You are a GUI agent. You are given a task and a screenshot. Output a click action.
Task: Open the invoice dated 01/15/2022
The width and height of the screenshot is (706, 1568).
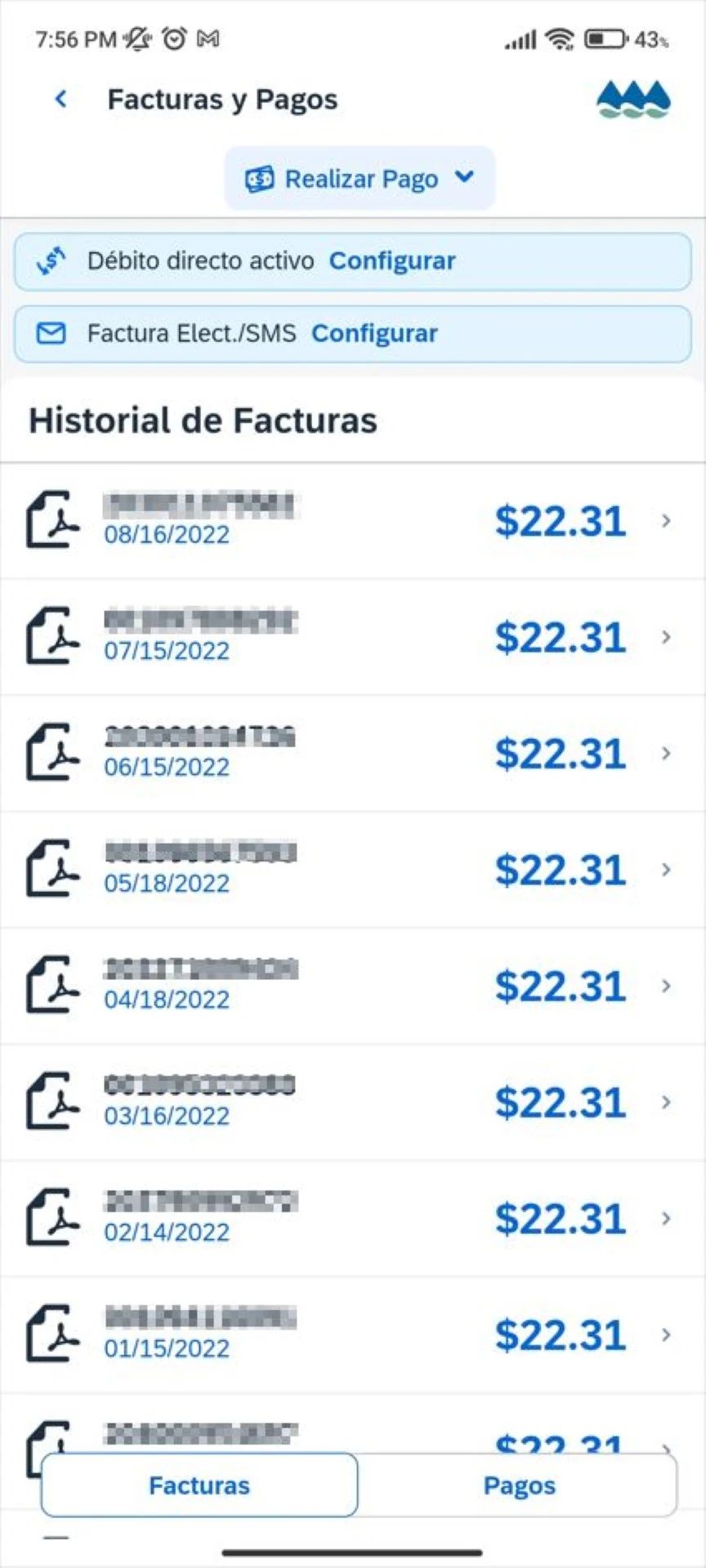pos(353,1334)
